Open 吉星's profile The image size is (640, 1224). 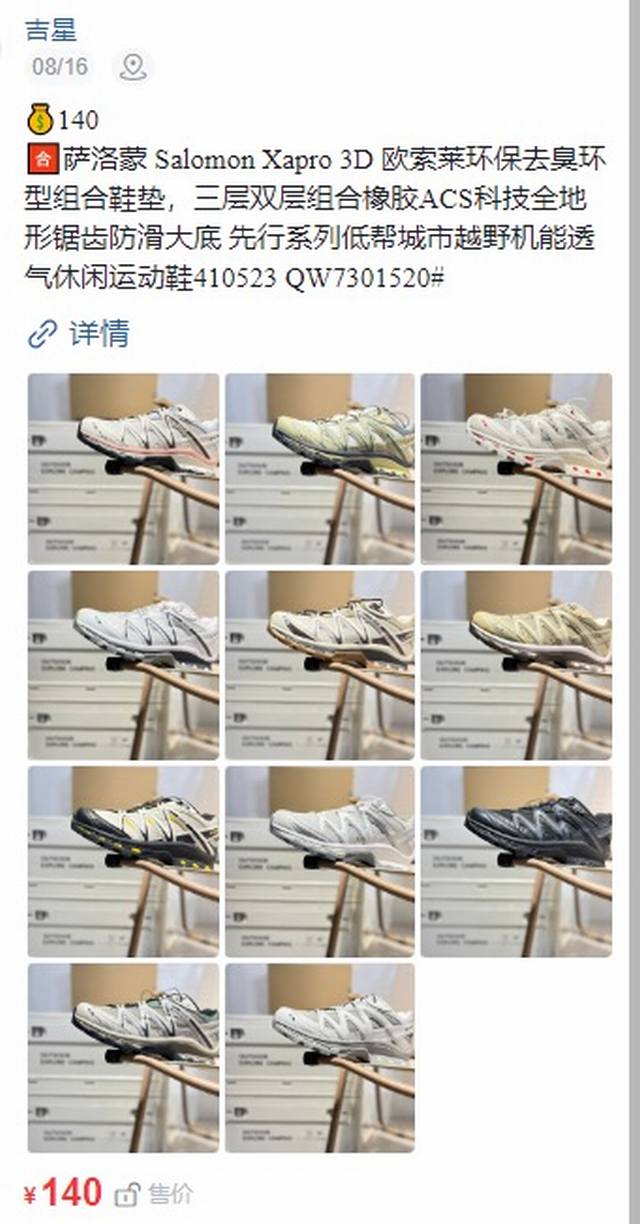tap(51, 30)
